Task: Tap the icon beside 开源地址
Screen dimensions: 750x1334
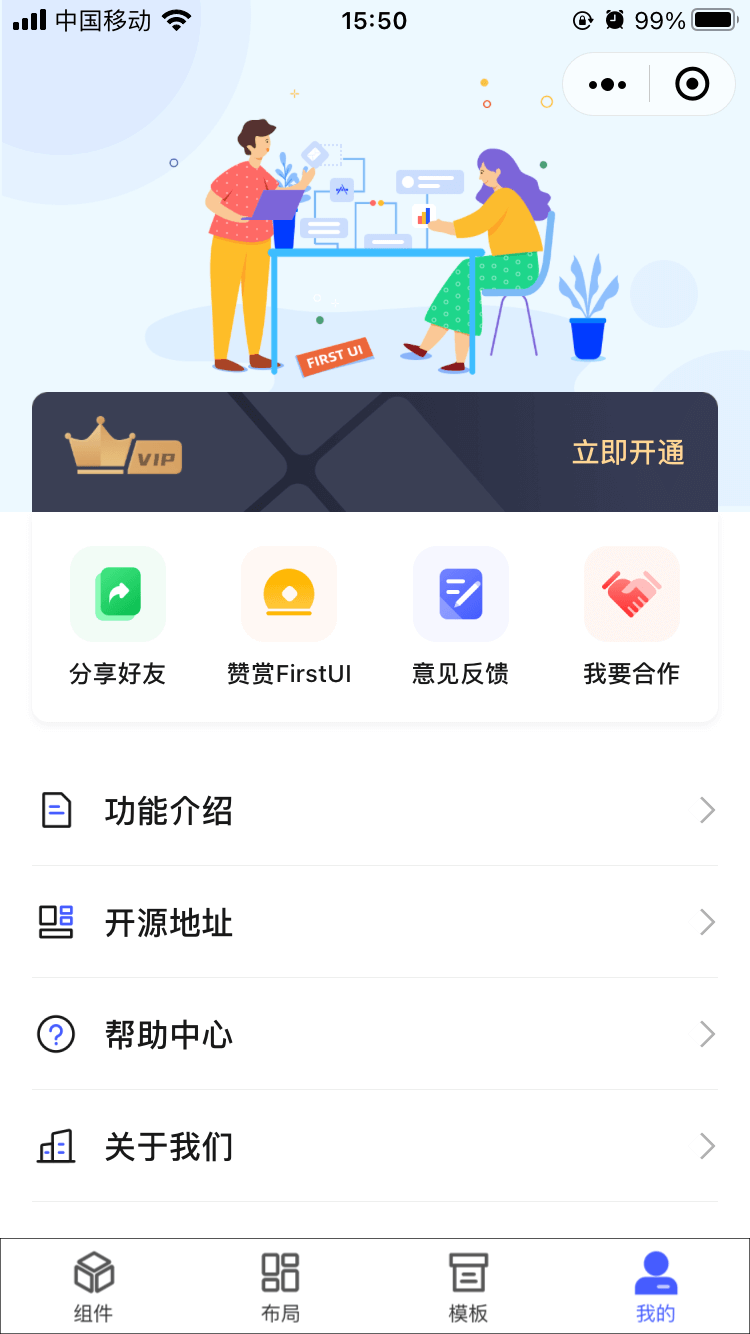Action: click(x=57, y=922)
